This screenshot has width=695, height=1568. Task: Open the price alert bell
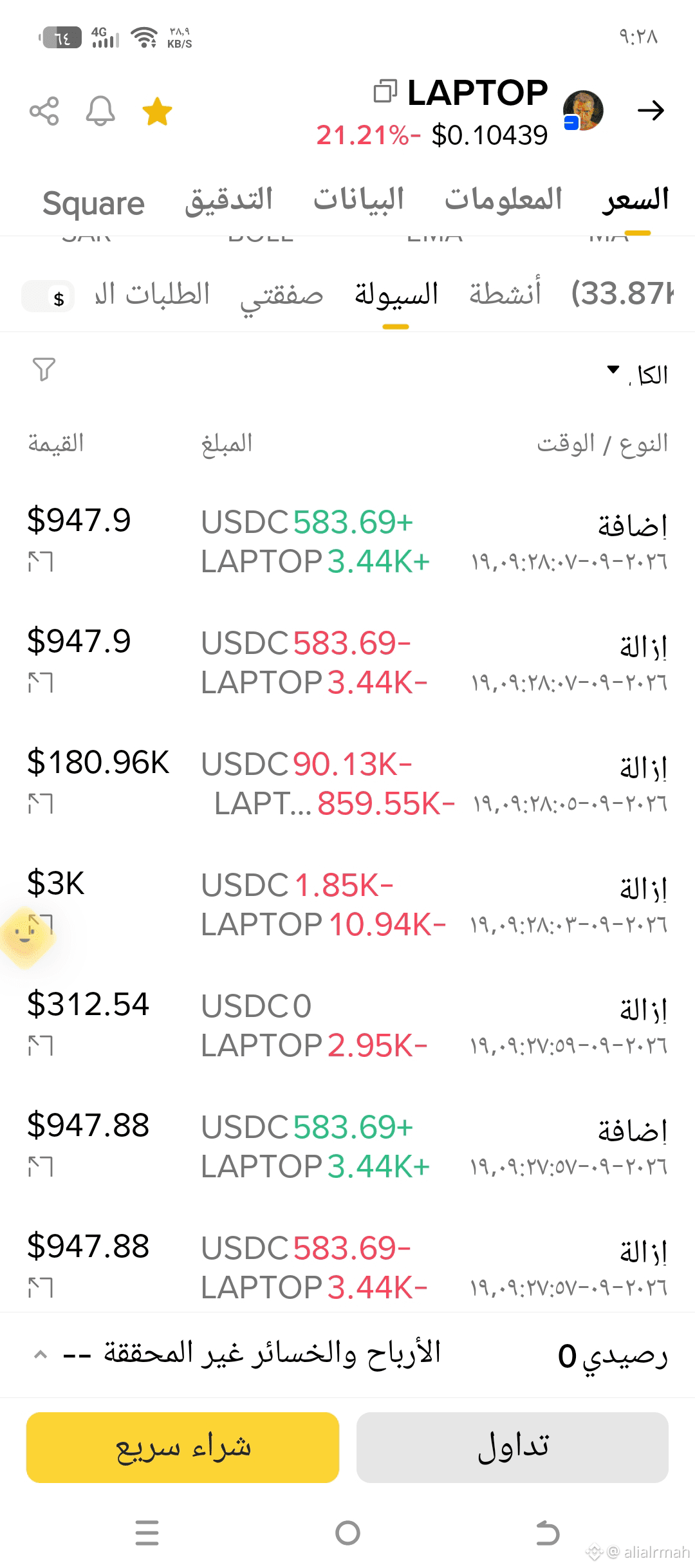(100, 111)
